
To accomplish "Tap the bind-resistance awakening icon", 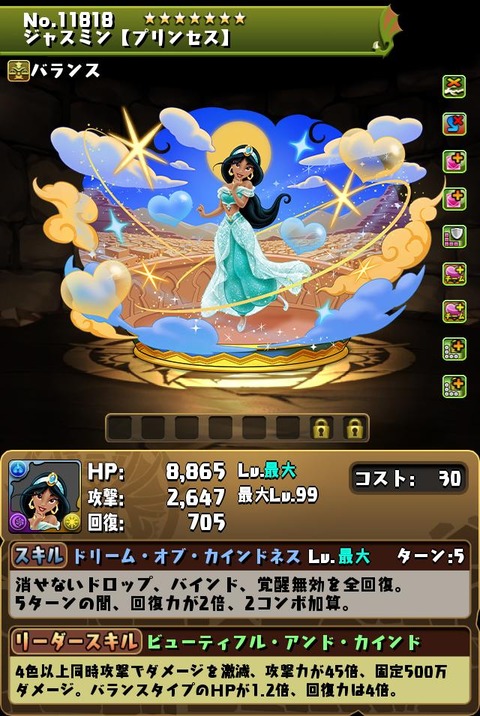I will (x=454, y=87).
